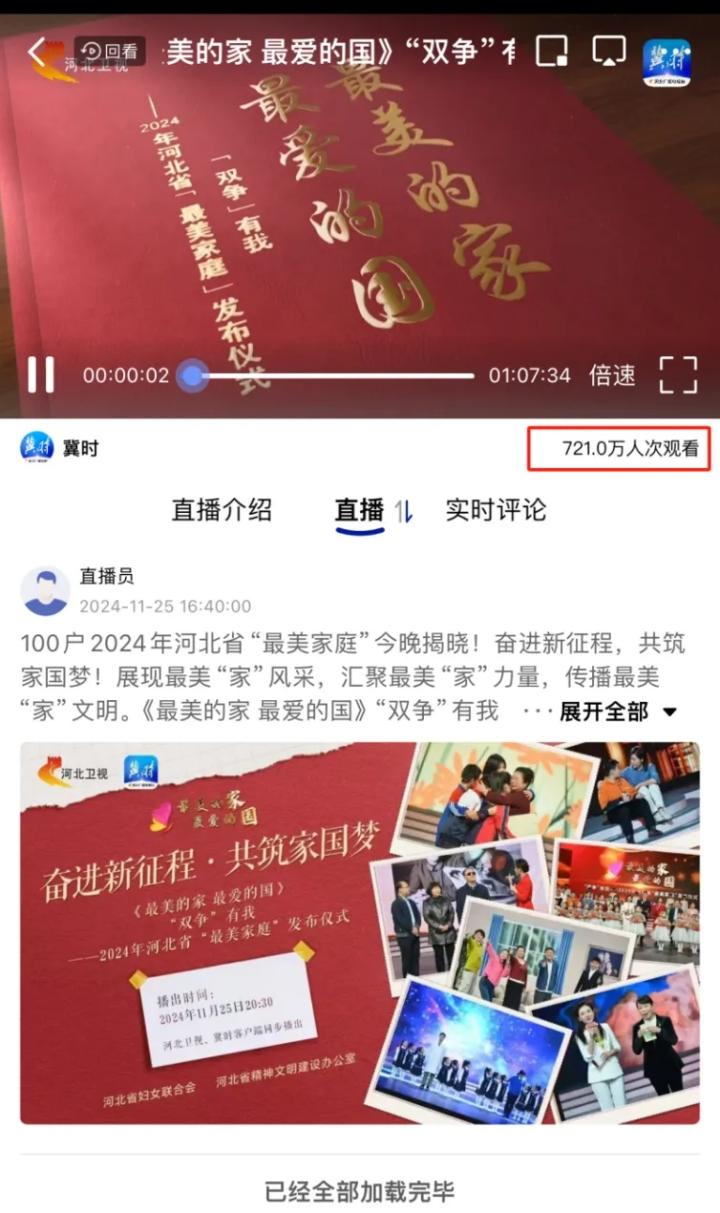
Task: Open the 奋进新征程 poster image
Action: (360, 932)
